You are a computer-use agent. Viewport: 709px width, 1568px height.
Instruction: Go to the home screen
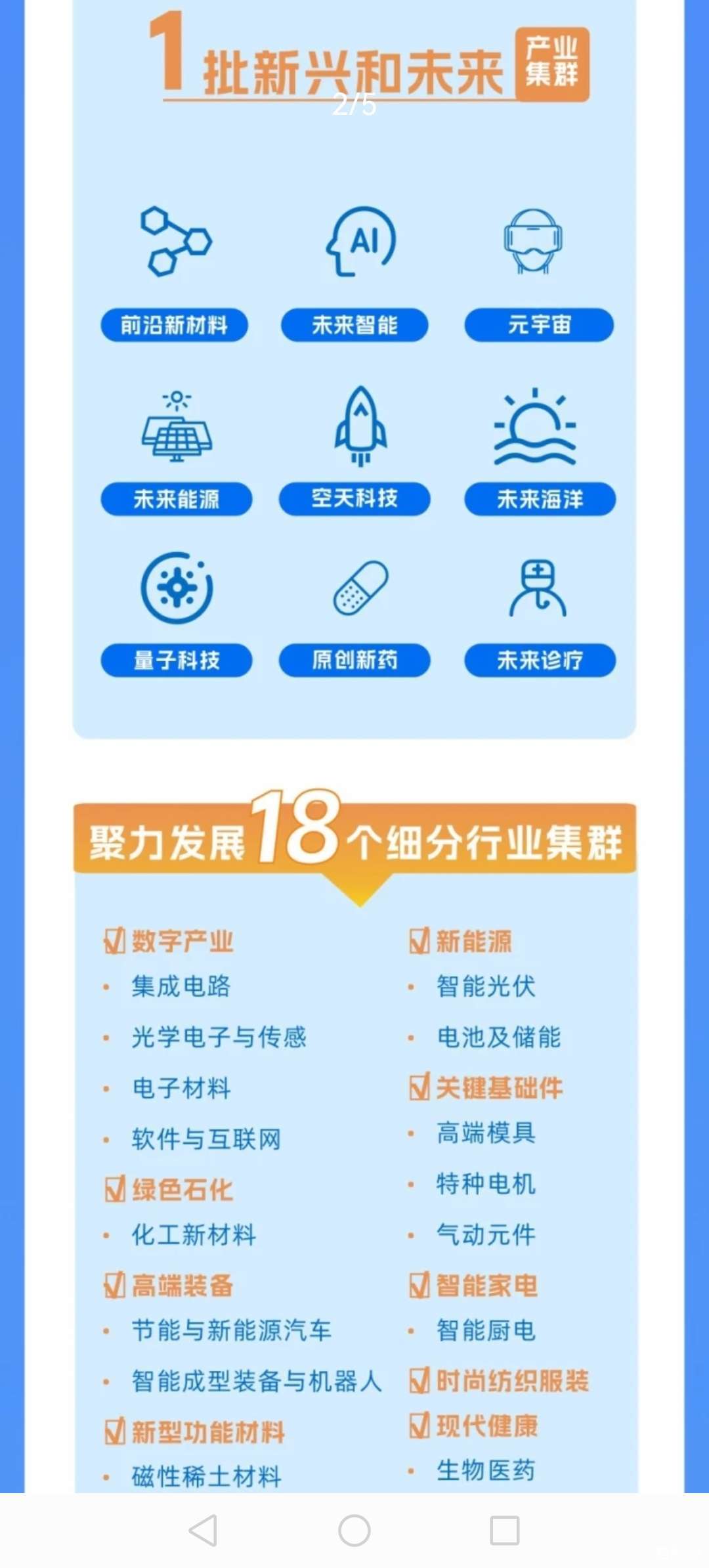pyautogui.click(x=354, y=1531)
